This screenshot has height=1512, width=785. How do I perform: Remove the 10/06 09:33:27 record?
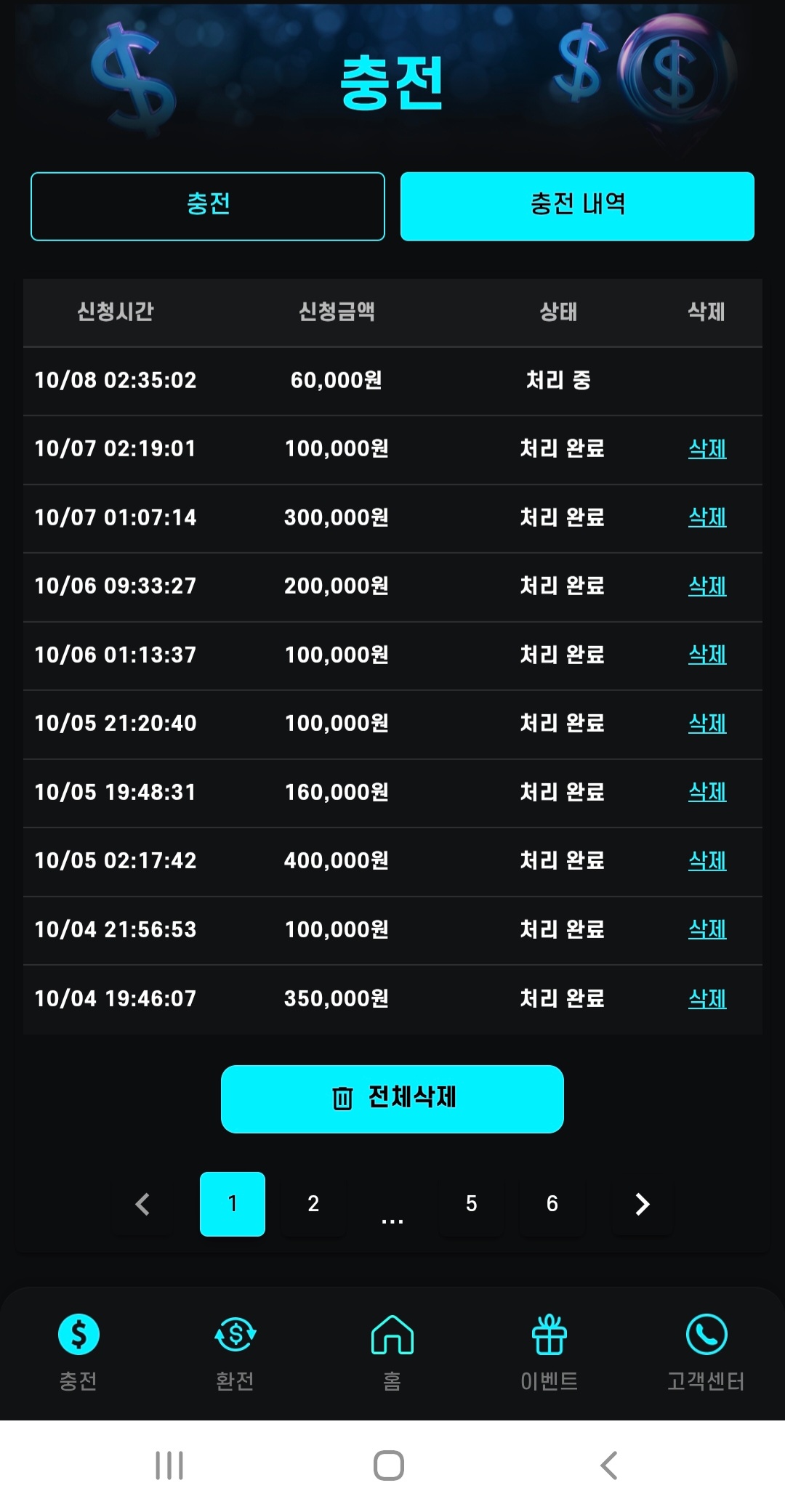coord(707,586)
